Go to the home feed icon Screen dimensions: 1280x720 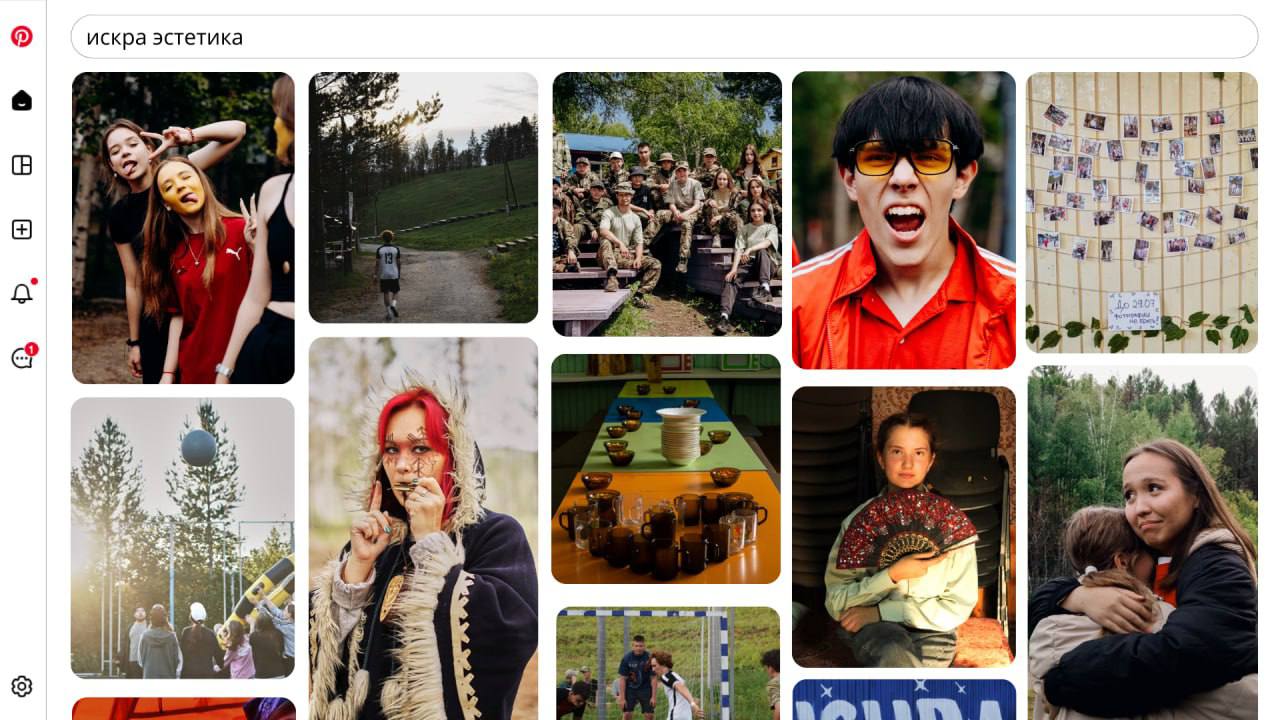click(22, 100)
